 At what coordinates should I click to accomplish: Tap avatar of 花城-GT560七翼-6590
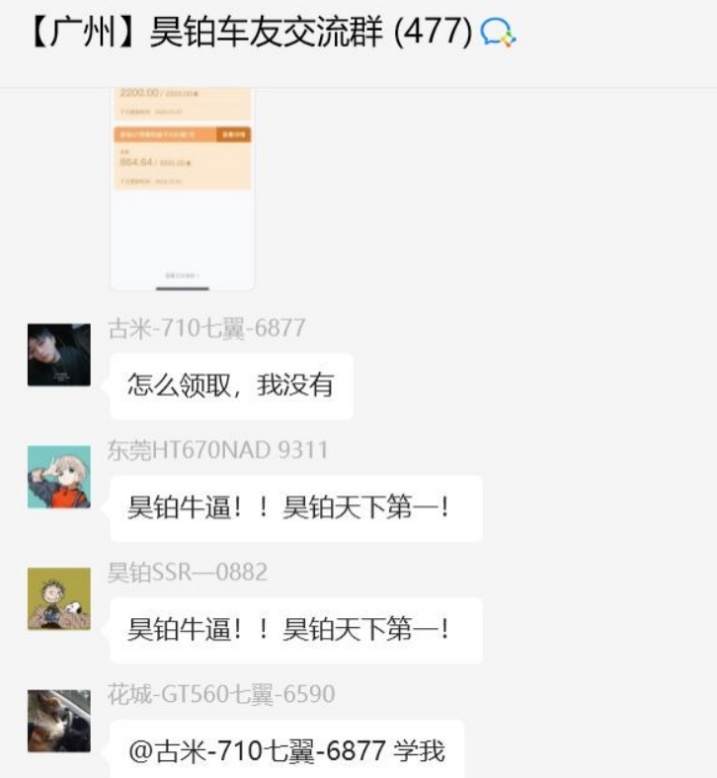(x=59, y=721)
